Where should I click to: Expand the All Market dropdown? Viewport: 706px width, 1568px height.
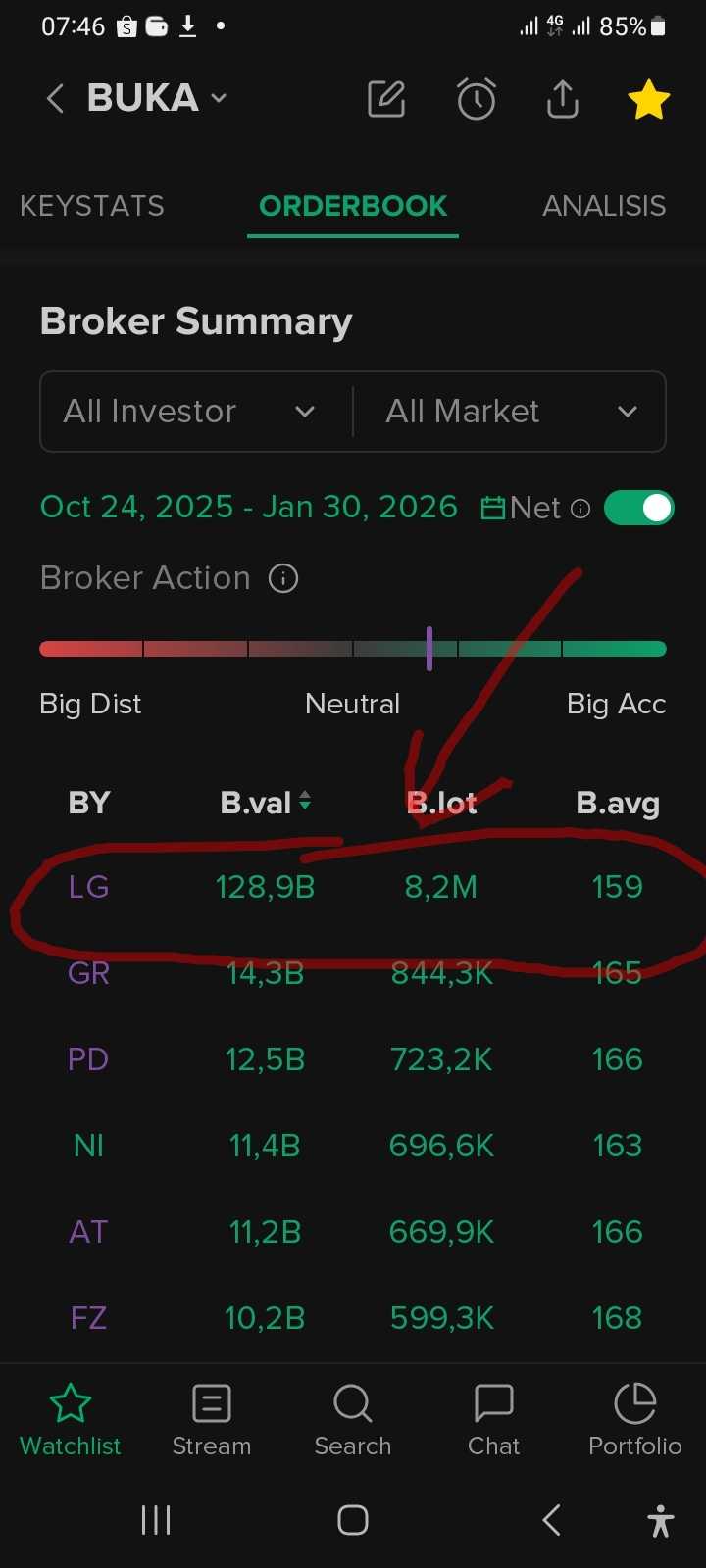coord(511,412)
